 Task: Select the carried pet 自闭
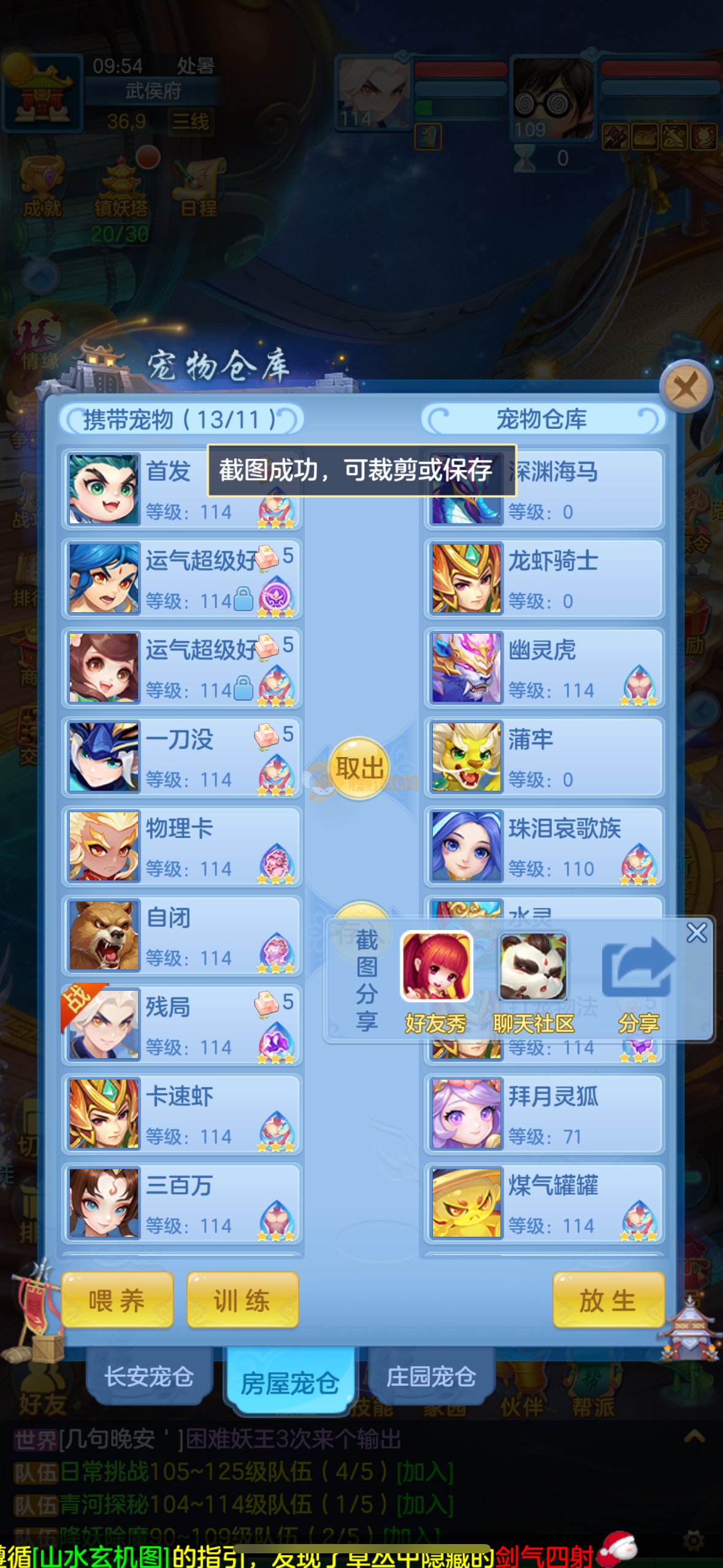[182, 936]
